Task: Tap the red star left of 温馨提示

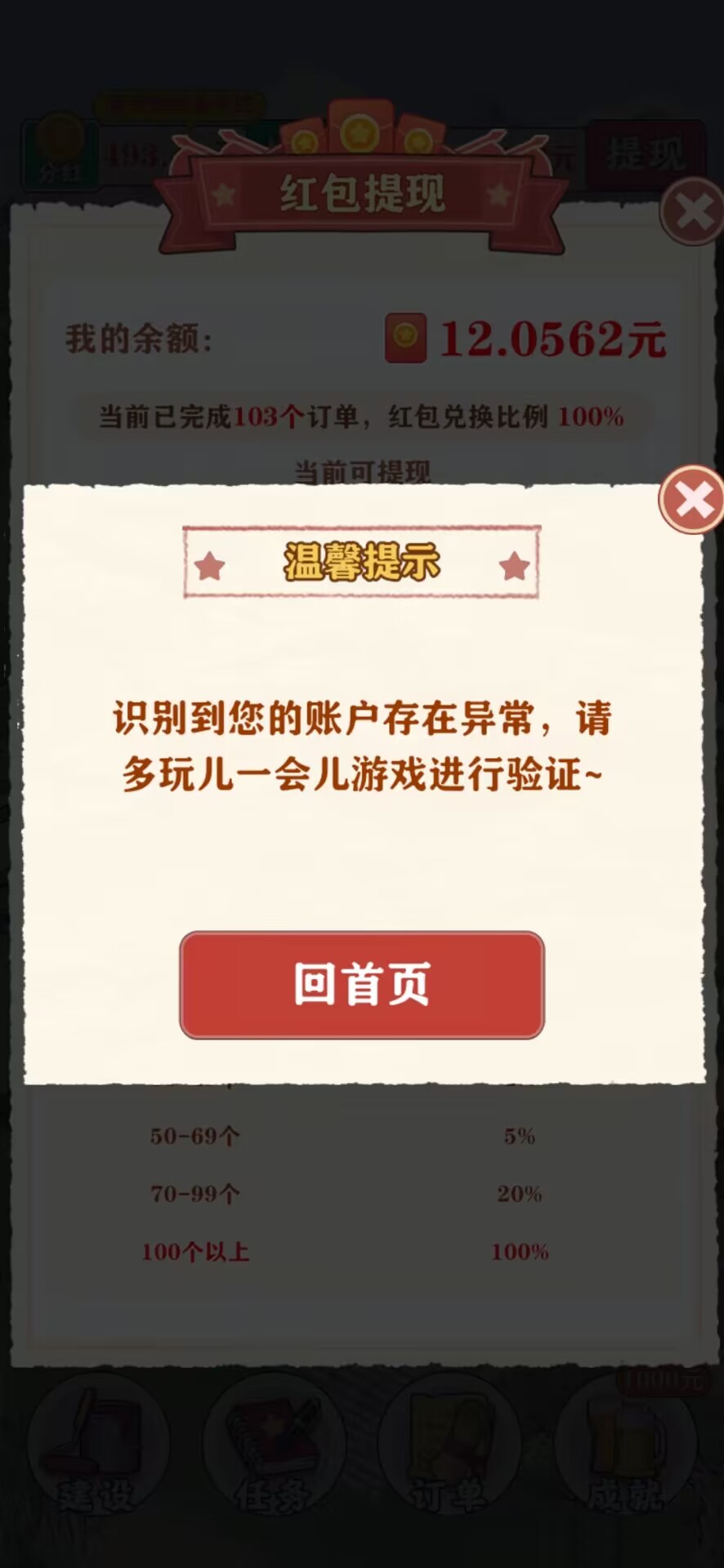Action: pyautogui.click(x=211, y=563)
